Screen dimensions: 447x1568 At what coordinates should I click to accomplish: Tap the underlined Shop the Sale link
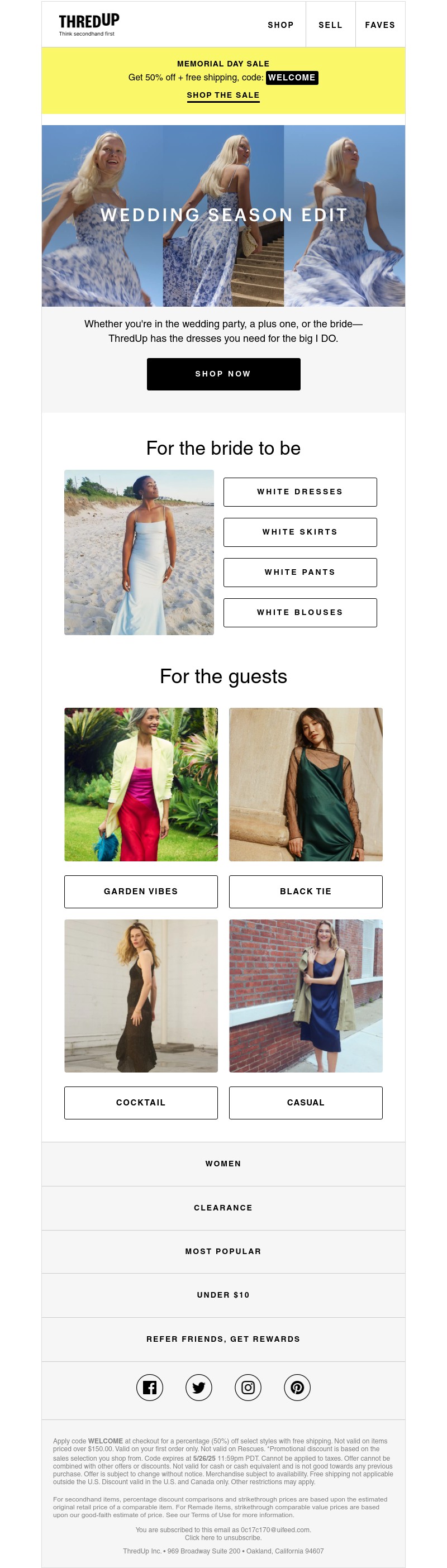point(223,95)
